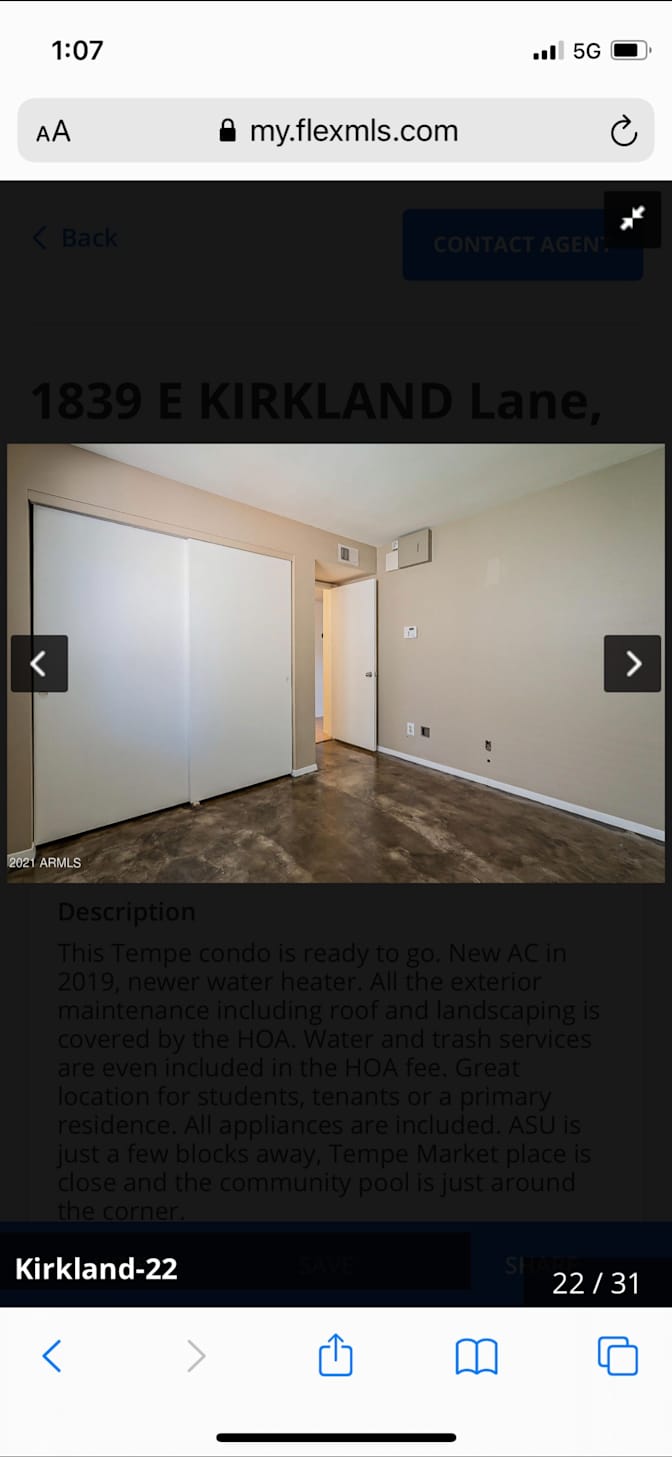Collapse the fullscreen photo viewer

click(632, 219)
